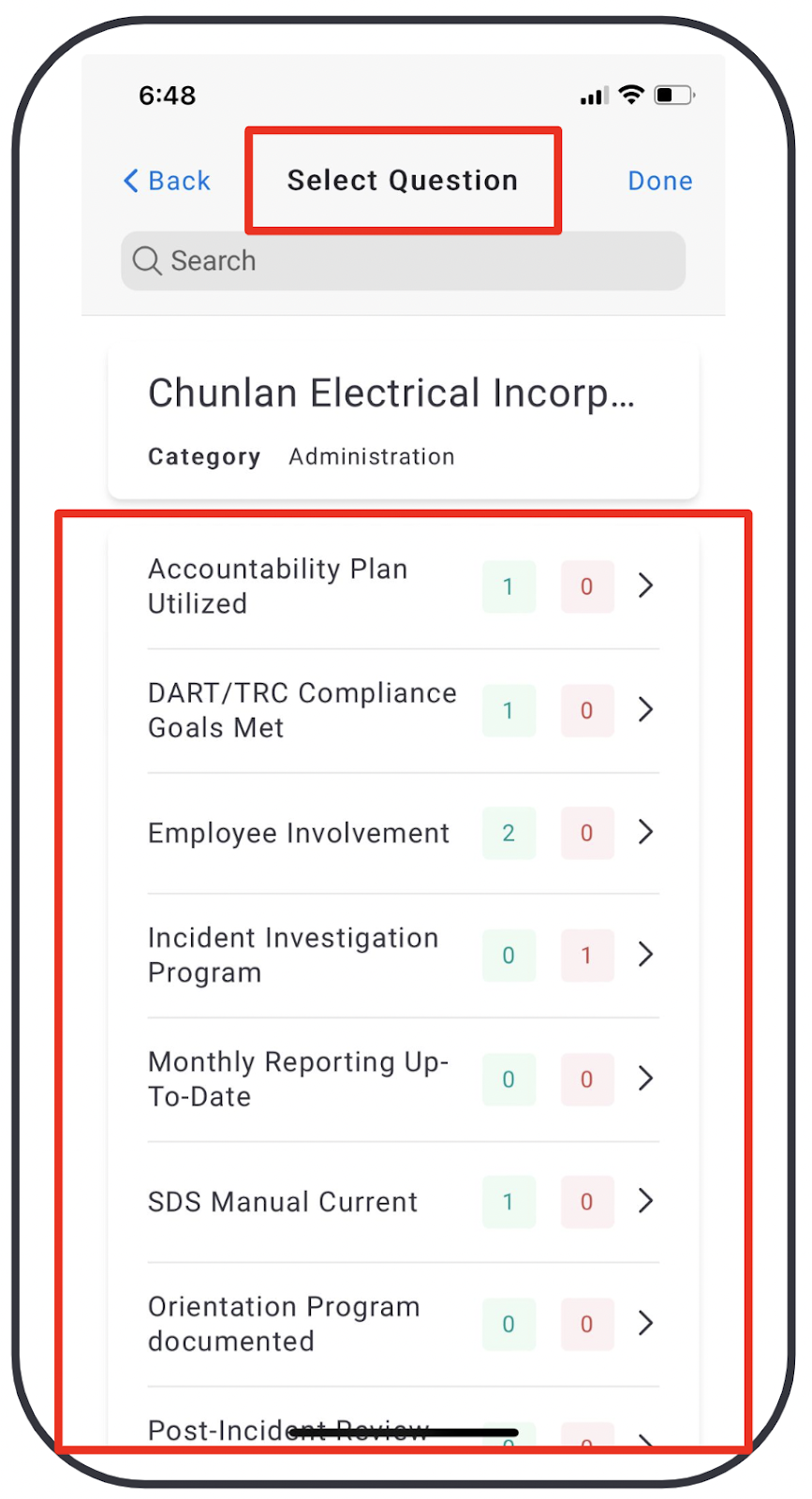Open Accountability Plan Utilized question

click(403, 586)
